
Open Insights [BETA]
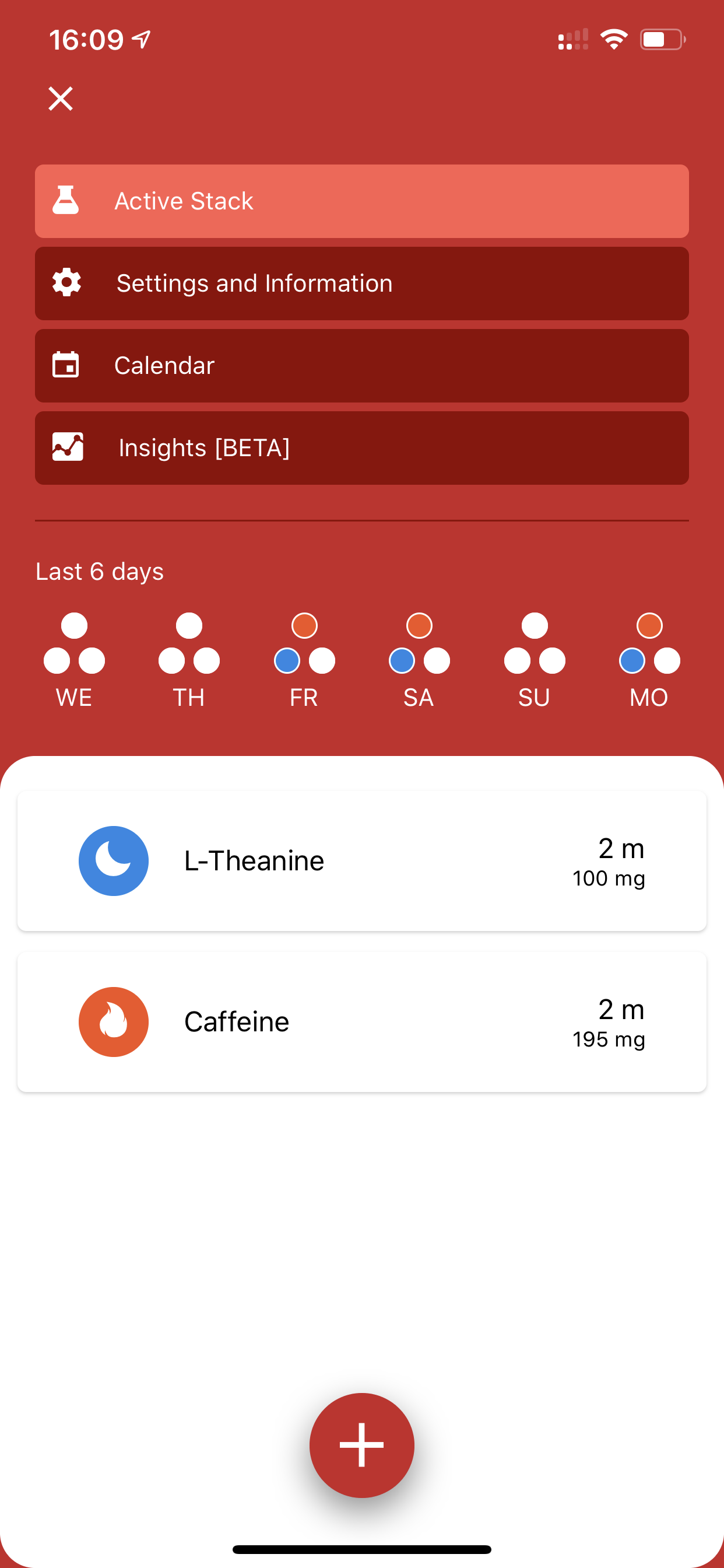coord(361,447)
